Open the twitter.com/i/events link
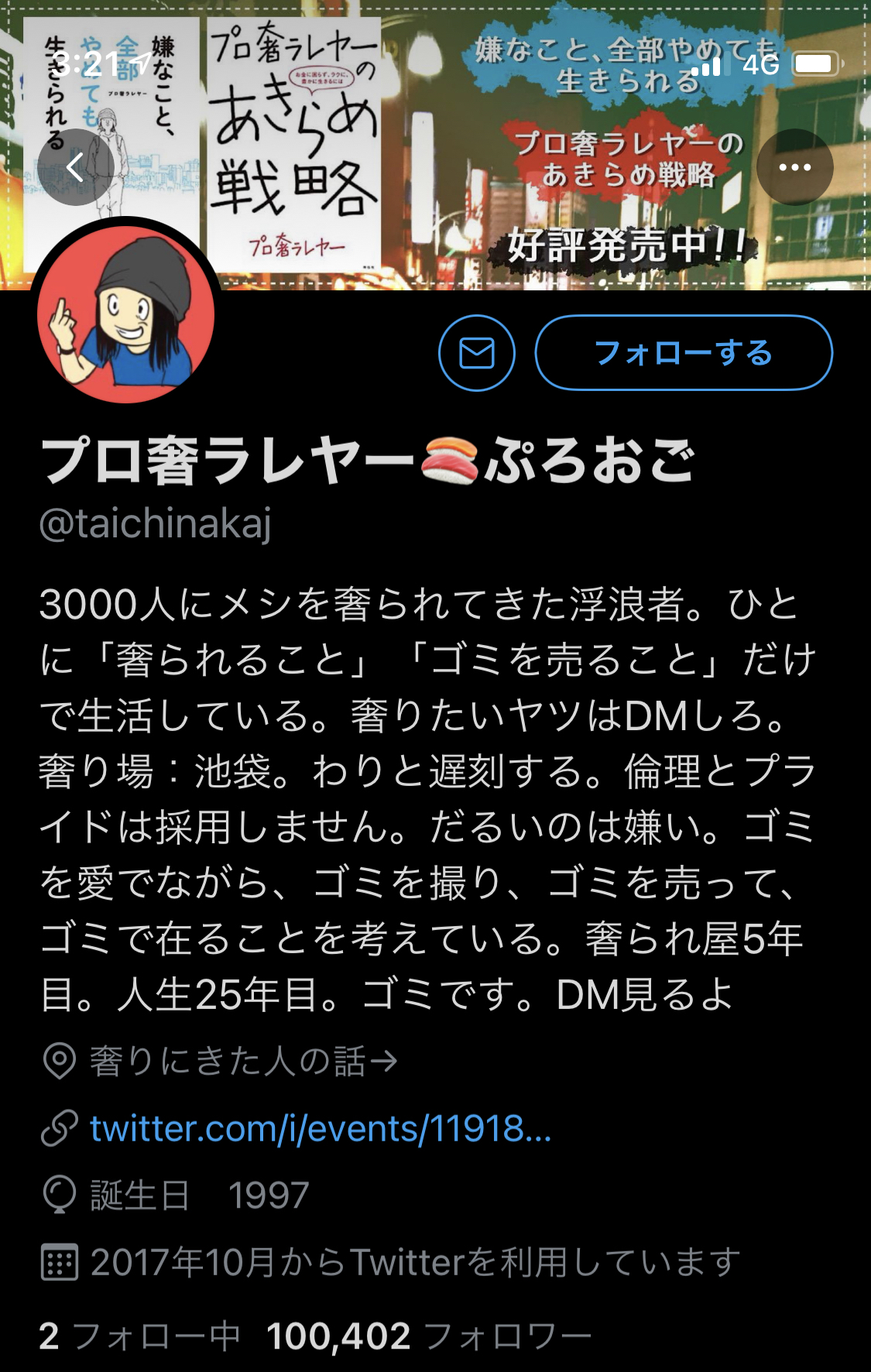Screen dimensions: 871x1372 [x=320, y=1129]
